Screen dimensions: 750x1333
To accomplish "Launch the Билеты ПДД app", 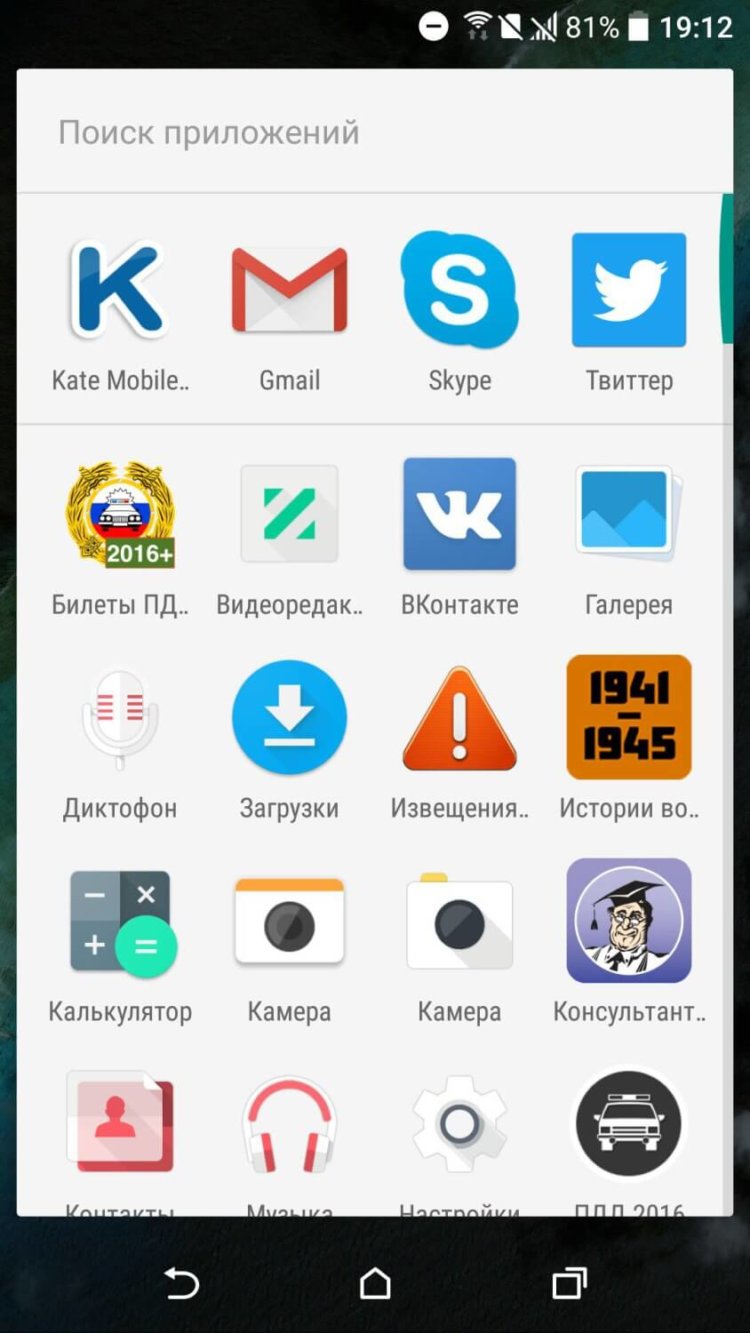I will click(119, 514).
